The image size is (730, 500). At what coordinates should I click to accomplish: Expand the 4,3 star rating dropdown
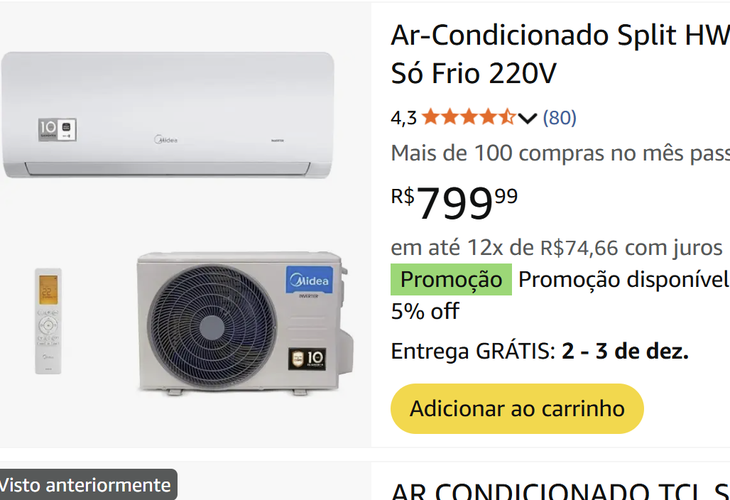coord(528,118)
